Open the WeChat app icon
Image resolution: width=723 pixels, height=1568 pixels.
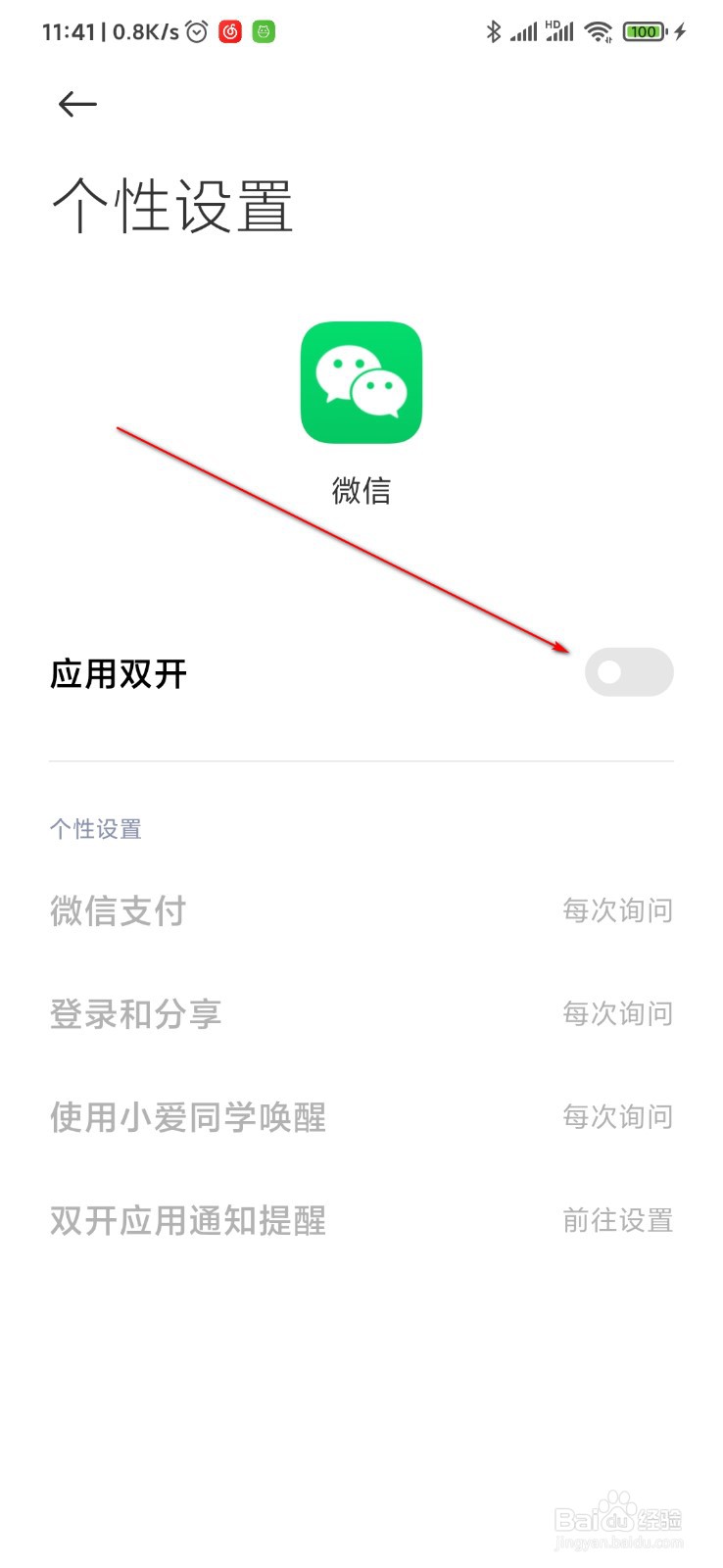pyautogui.click(x=361, y=383)
